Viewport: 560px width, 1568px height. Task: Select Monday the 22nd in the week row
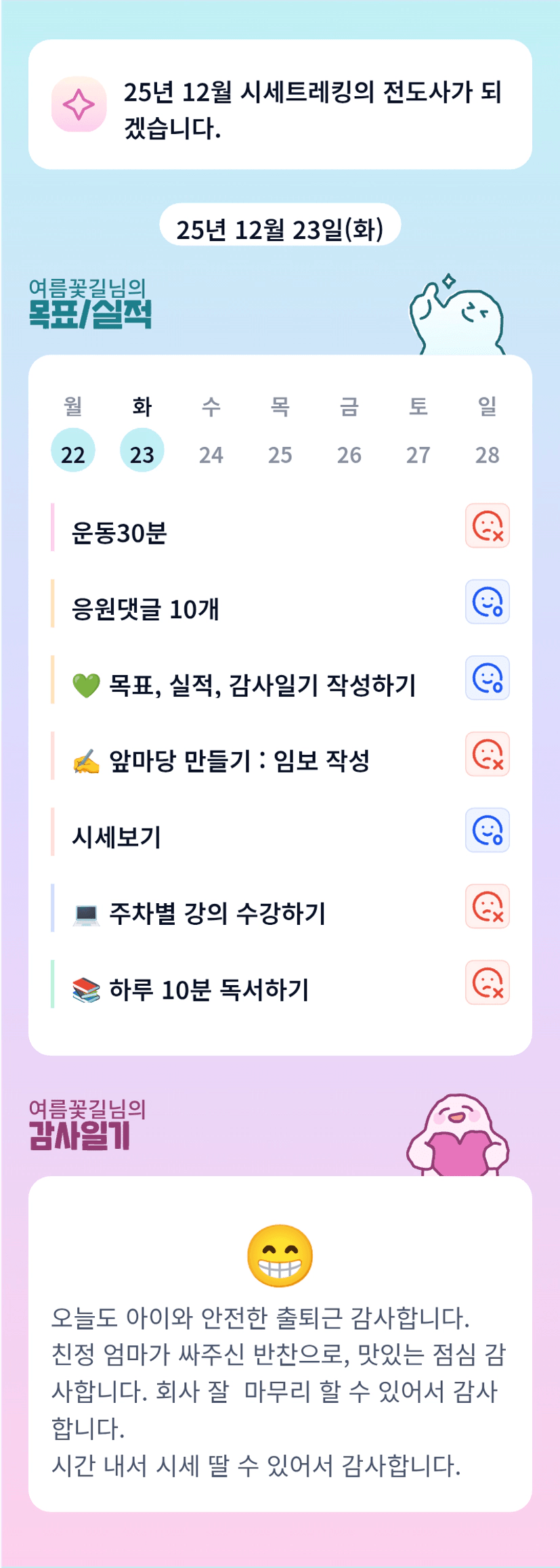73,451
